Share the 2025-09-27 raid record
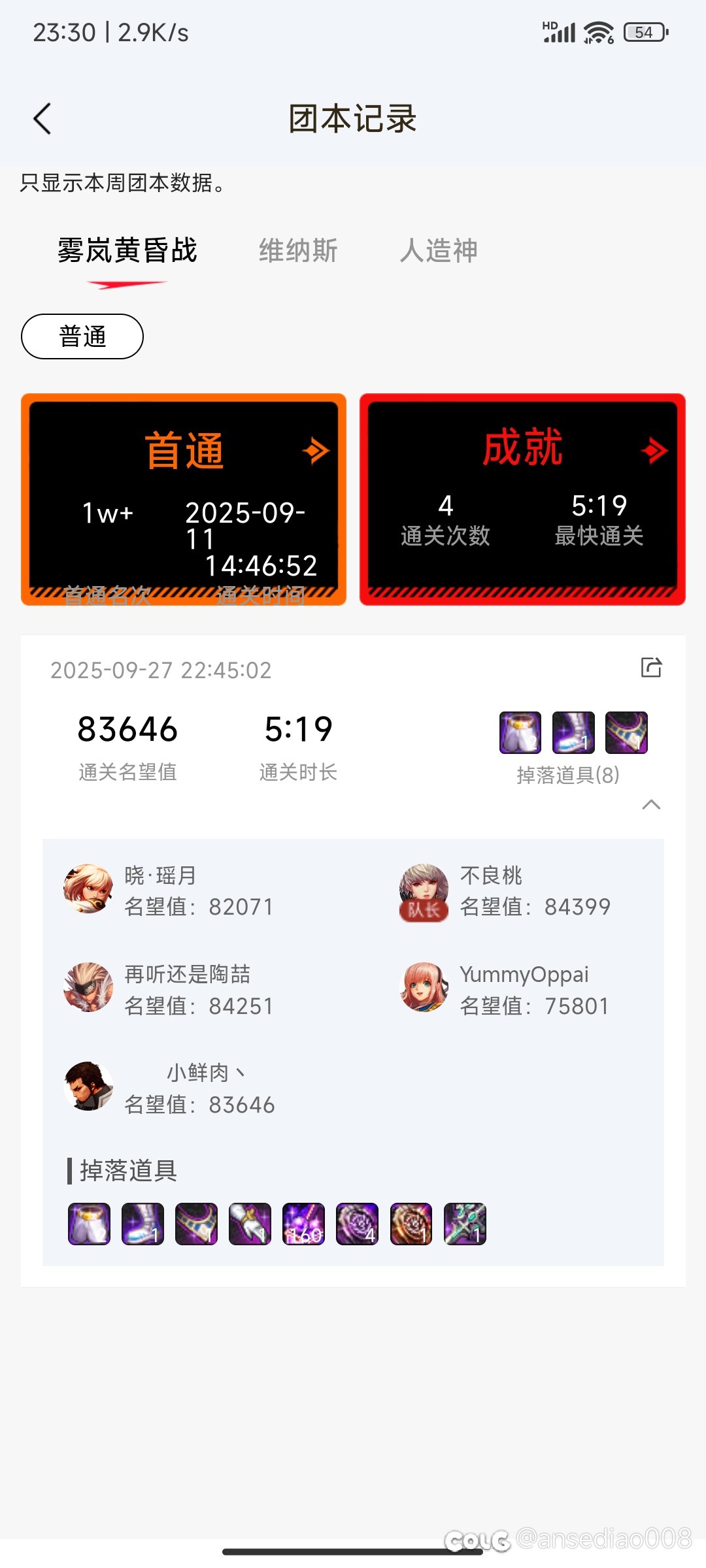 point(651,668)
